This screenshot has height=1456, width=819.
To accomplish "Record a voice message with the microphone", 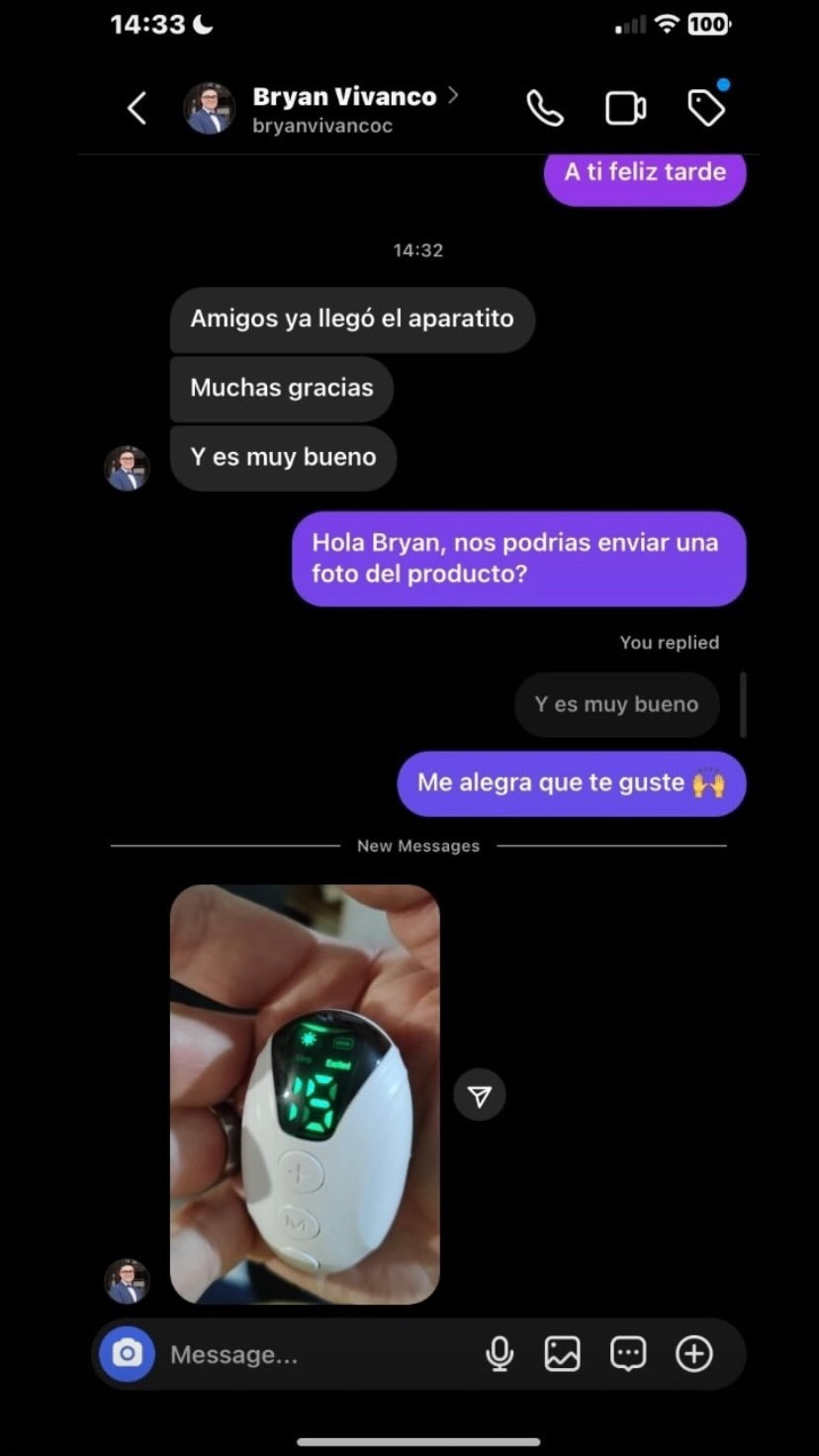I will 500,1354.
